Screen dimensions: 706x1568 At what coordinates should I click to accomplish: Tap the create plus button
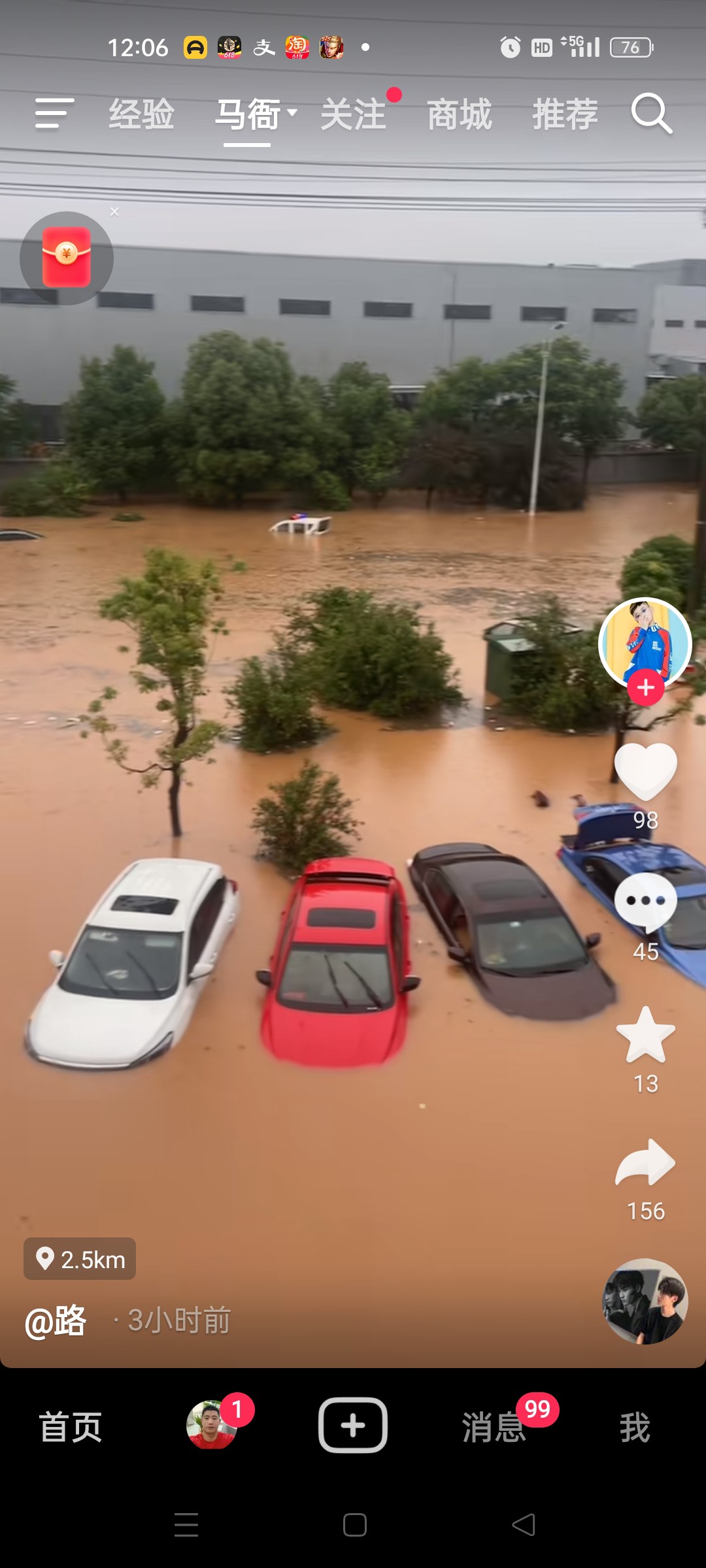(x=353, y=1425)
